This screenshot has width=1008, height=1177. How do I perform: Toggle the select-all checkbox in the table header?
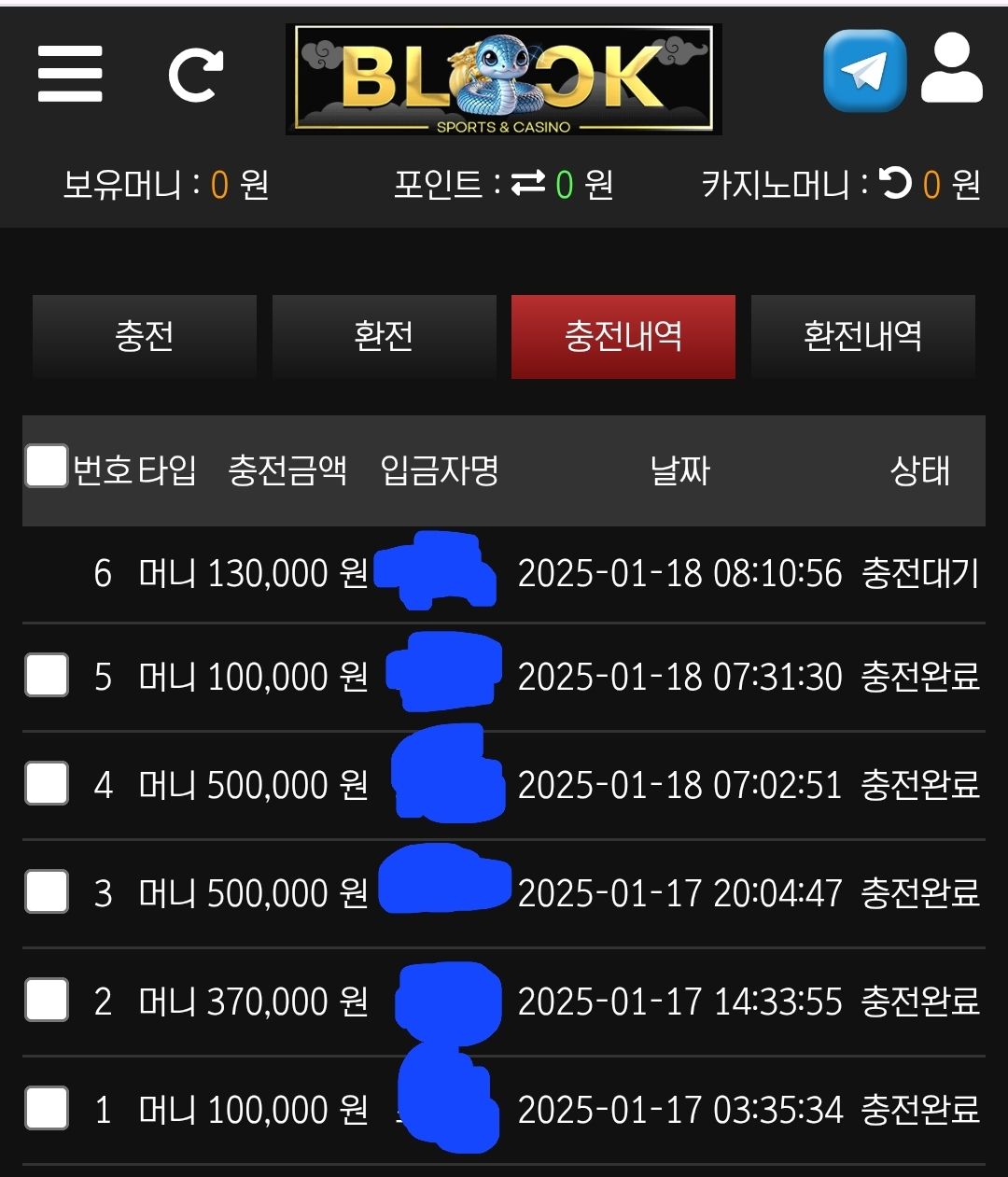click(x=47, y=467)
